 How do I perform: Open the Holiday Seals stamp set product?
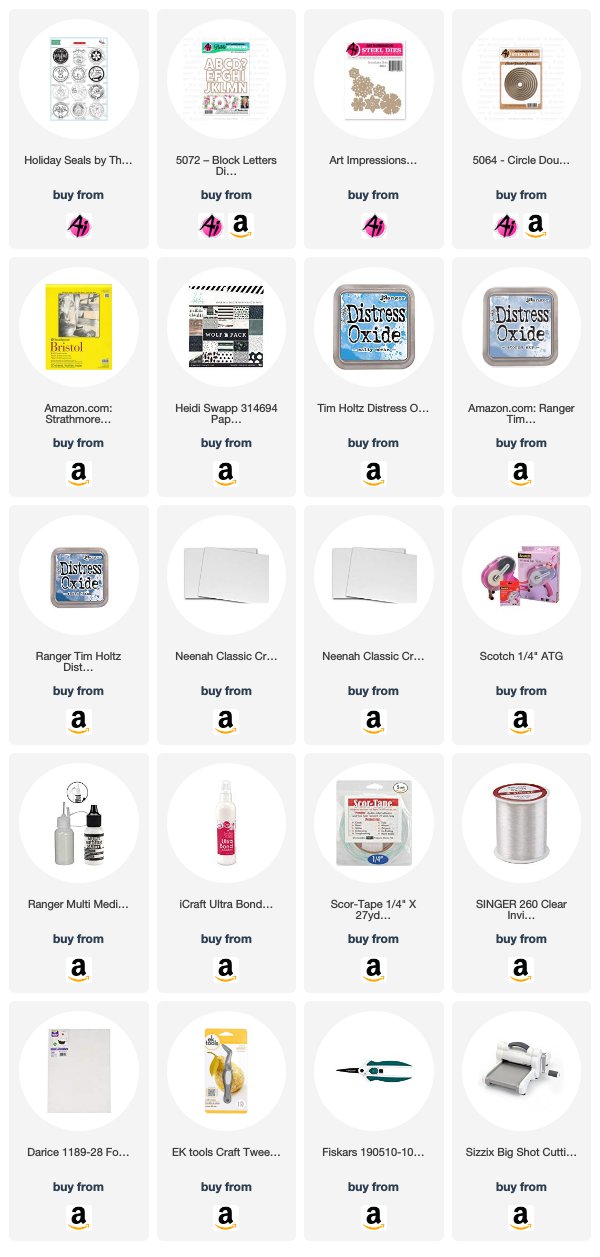coord(78,129)
